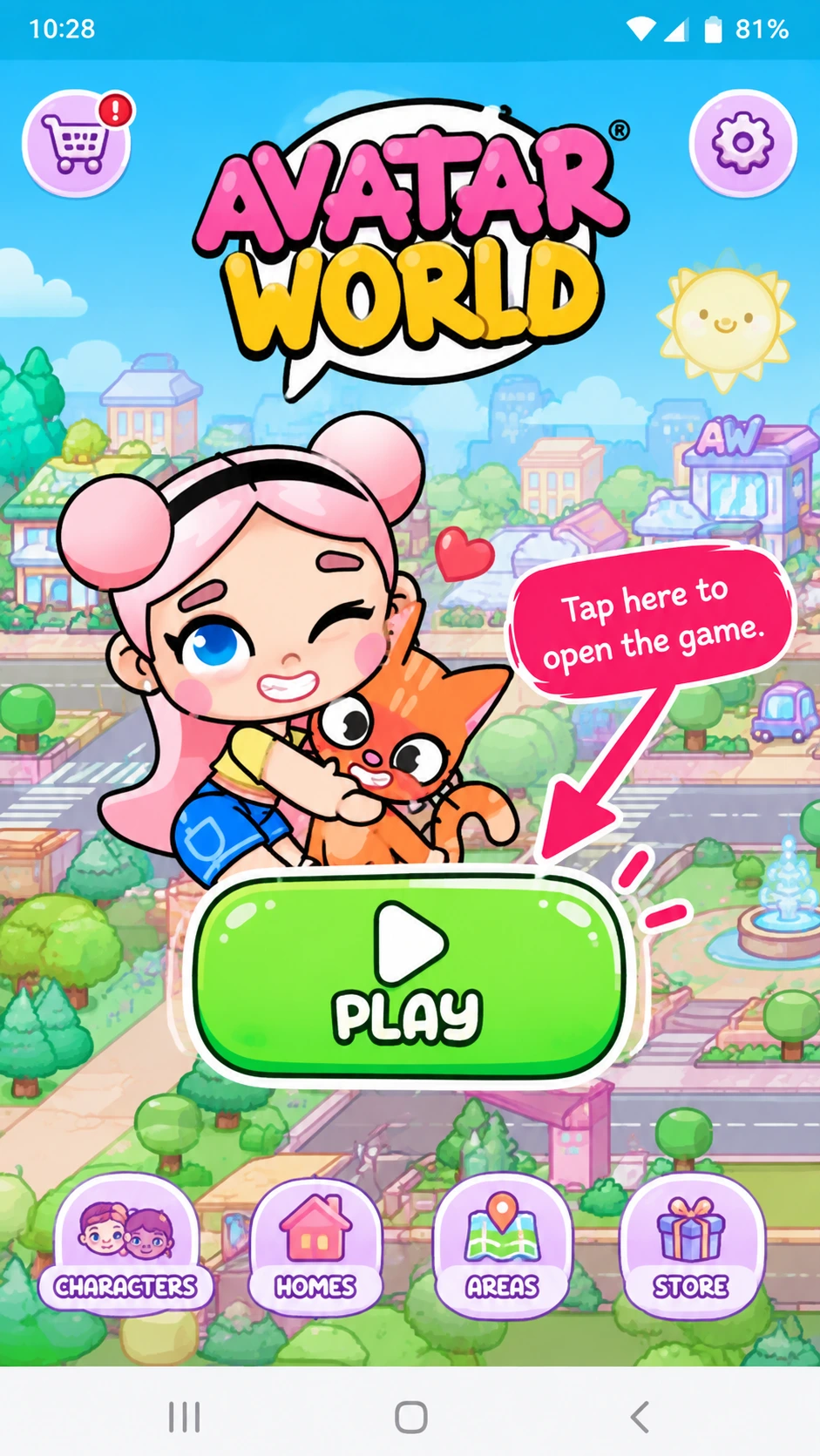The image size is (820, 1456).
Task: Open the settings gear
Action: point(742,143)
